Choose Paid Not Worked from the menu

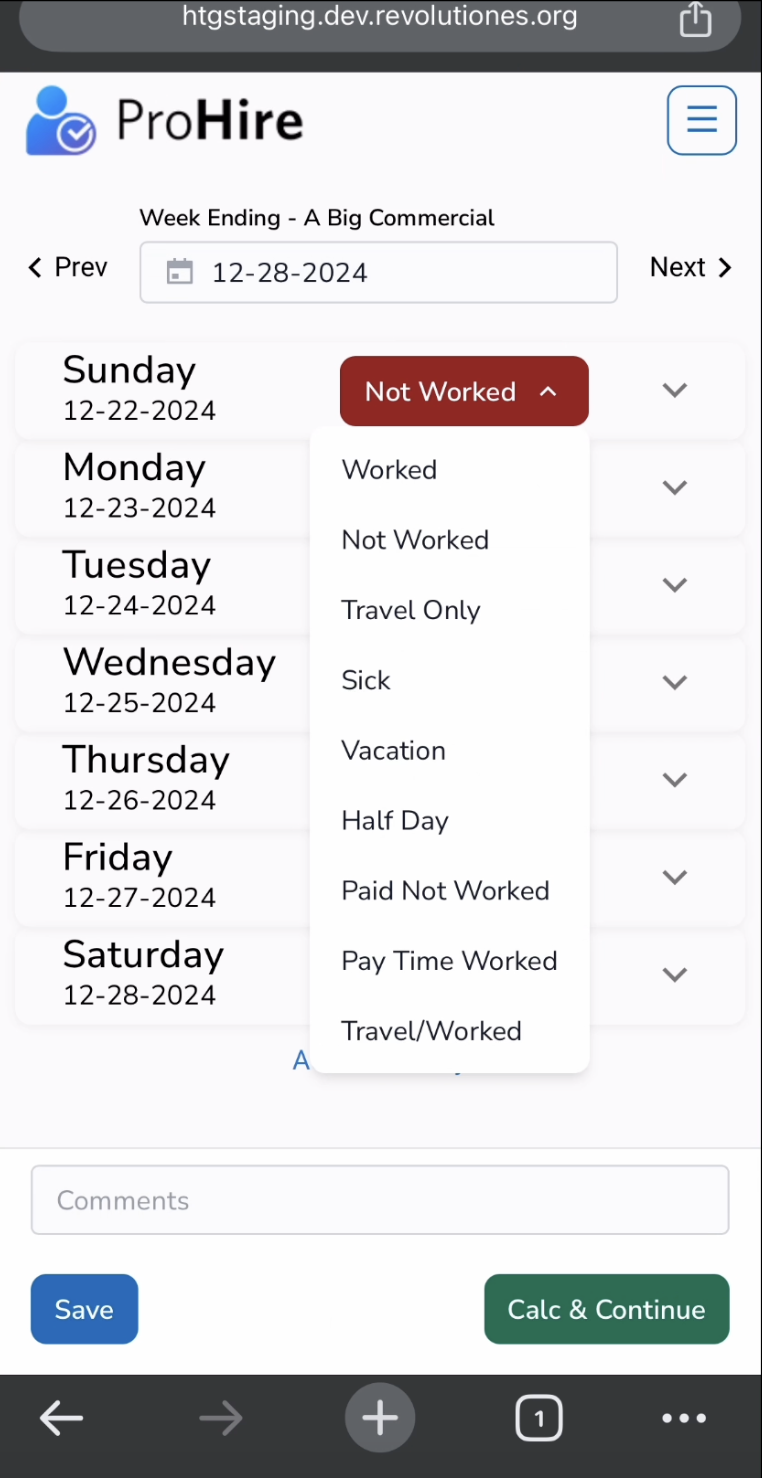[445, 890]
